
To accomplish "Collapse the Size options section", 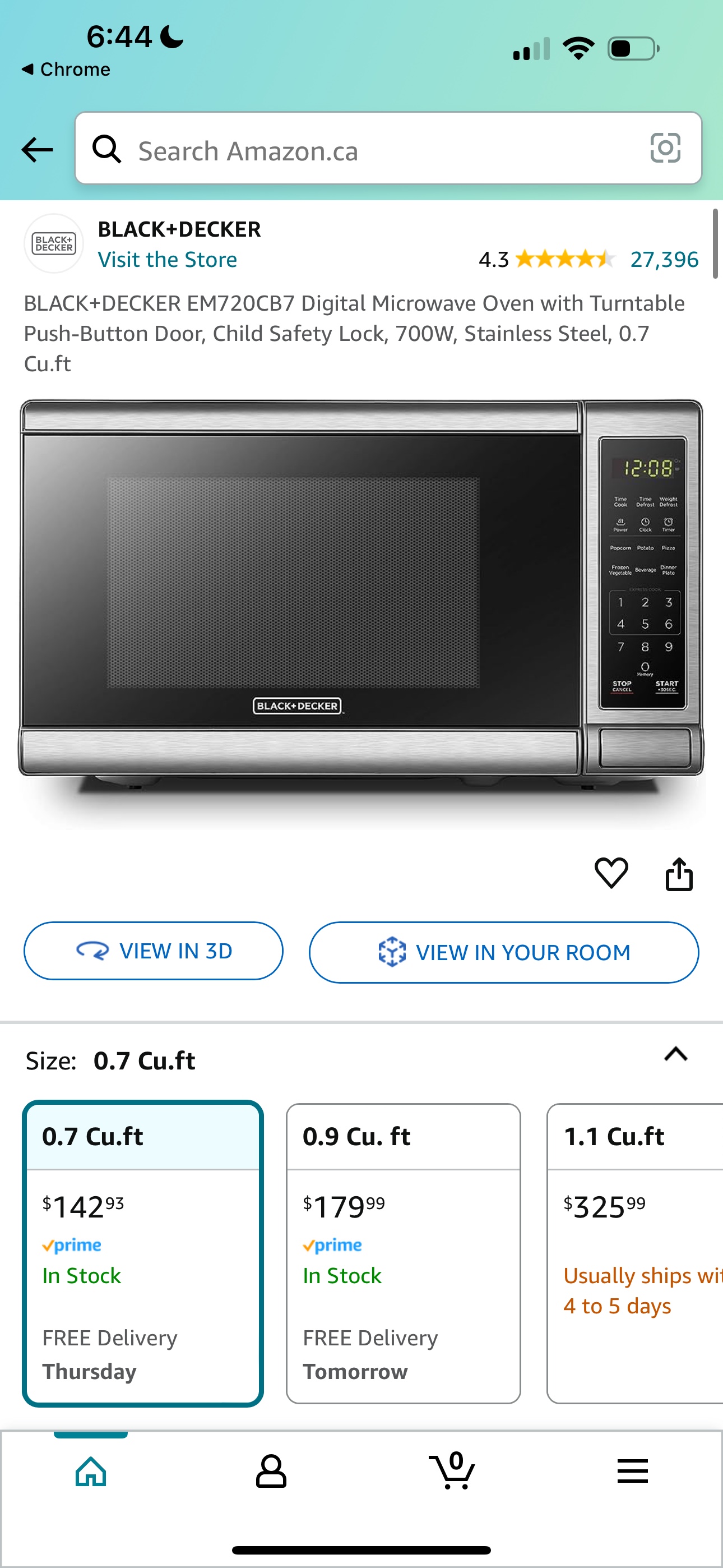I will click(x=675, y=1054).
